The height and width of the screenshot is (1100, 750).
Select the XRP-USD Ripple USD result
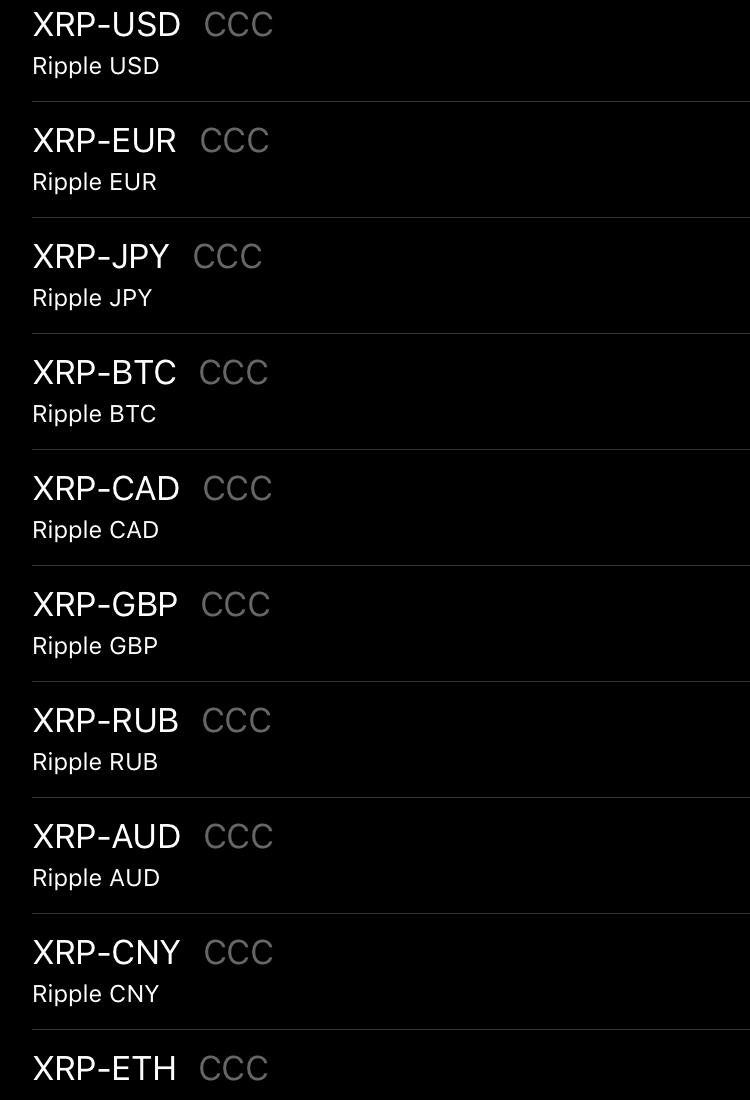point(375,44)
